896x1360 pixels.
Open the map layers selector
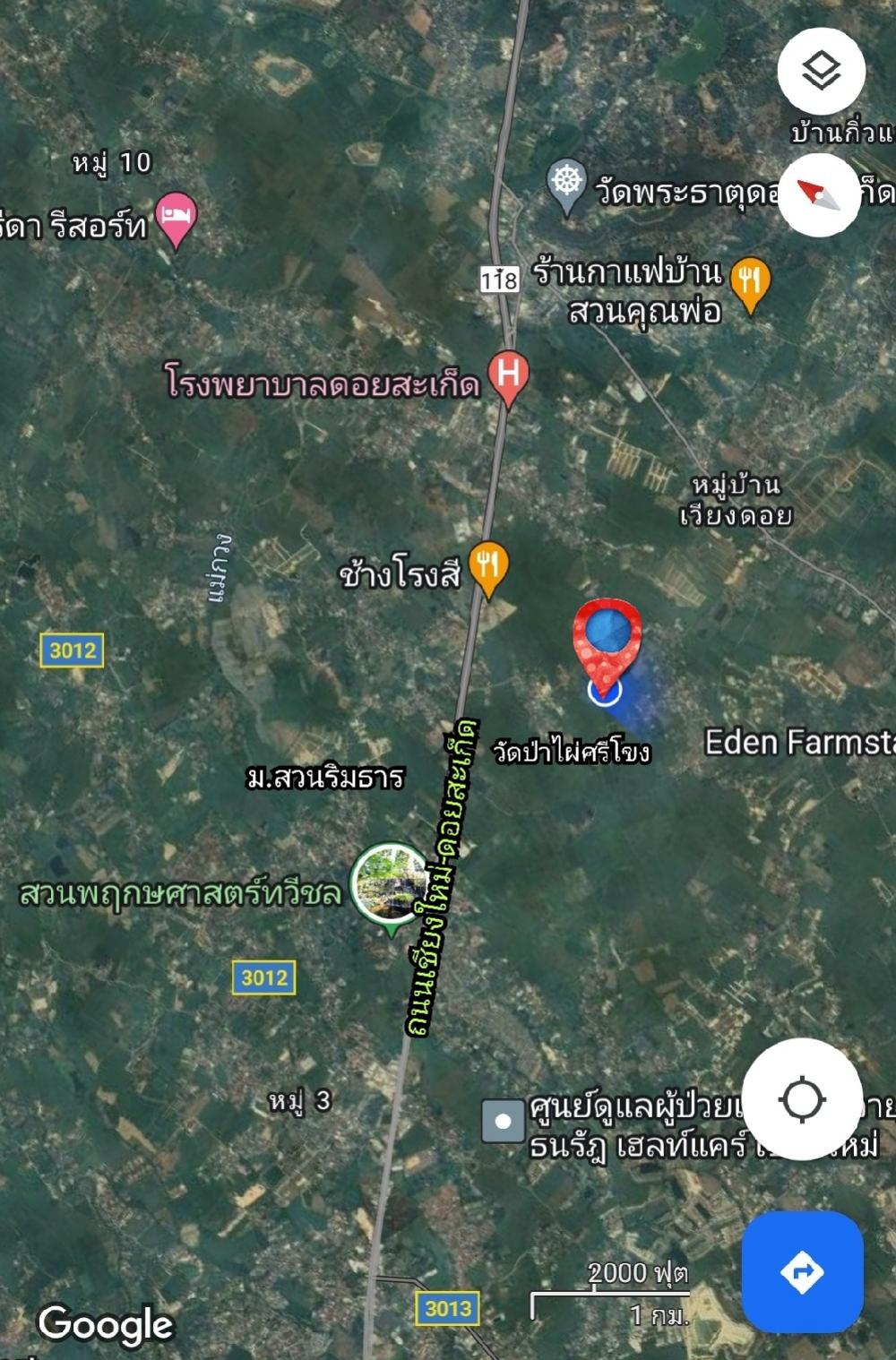[821, 71]
